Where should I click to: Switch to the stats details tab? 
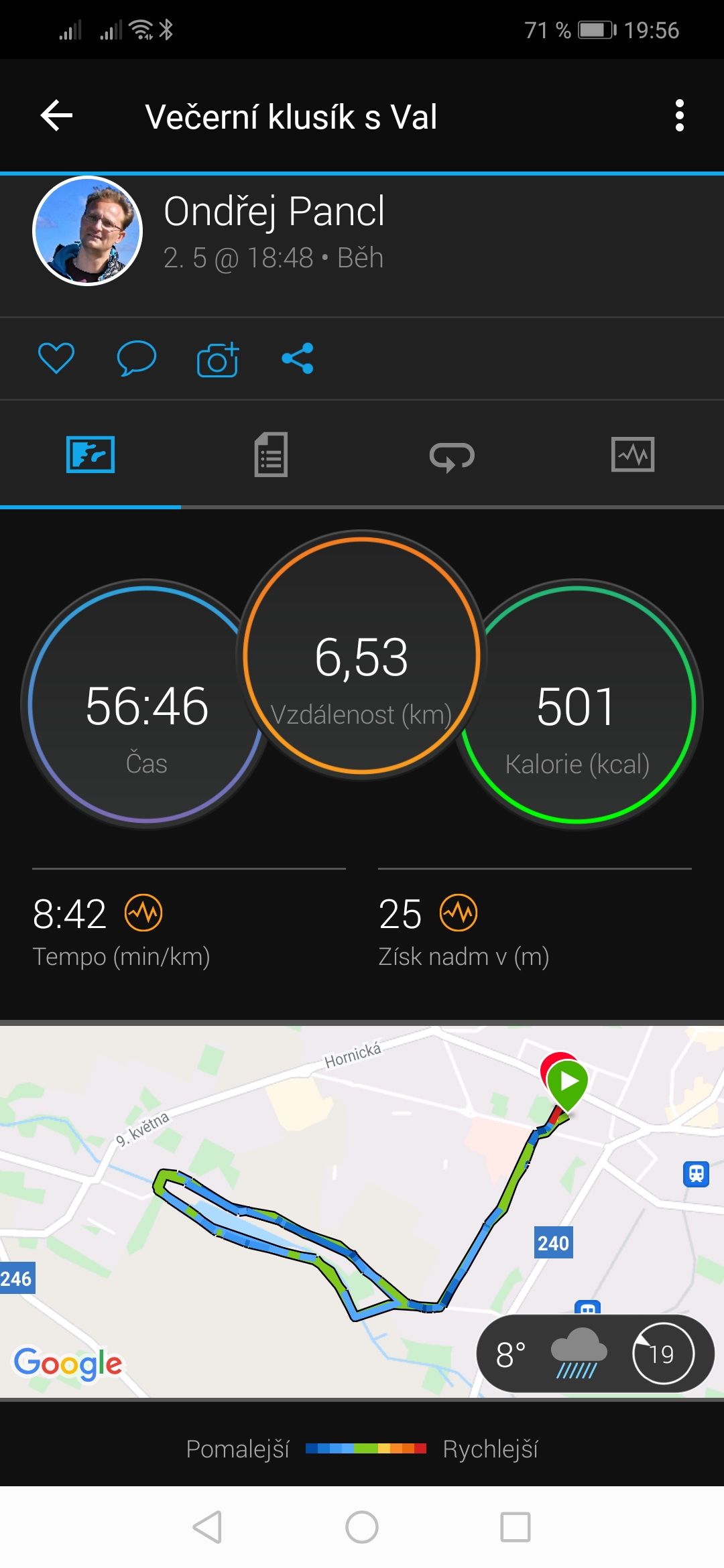point(271,454)
